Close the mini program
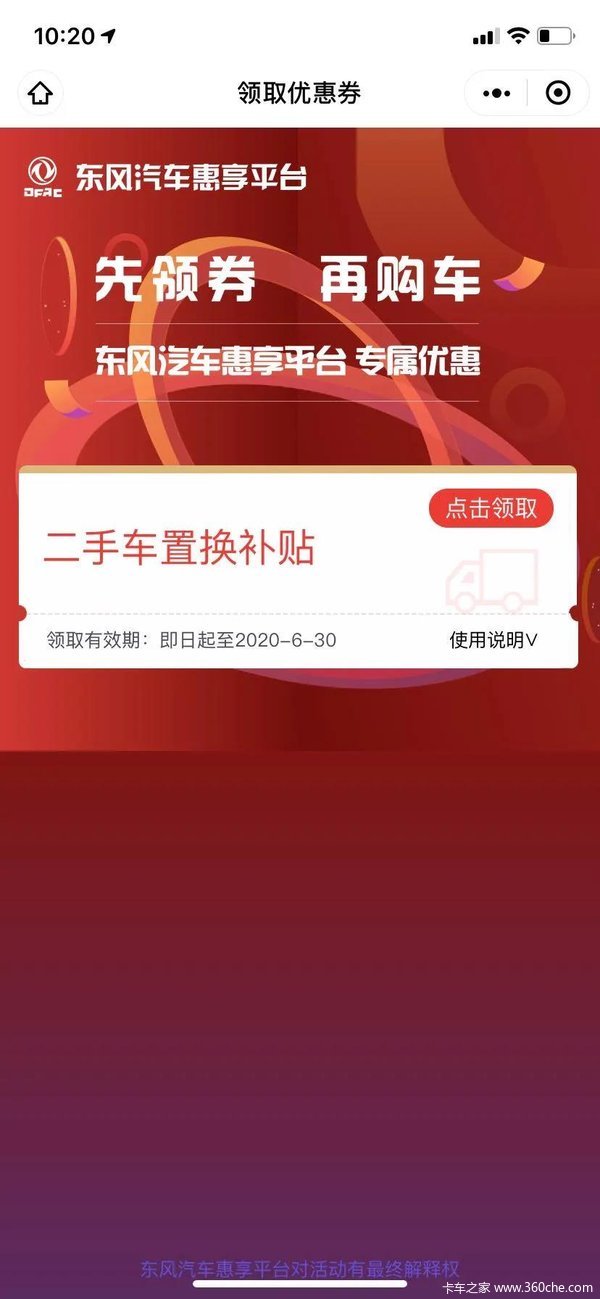Screen dimensions: 600x1299 pyautogui.click(x=558, y=93)
